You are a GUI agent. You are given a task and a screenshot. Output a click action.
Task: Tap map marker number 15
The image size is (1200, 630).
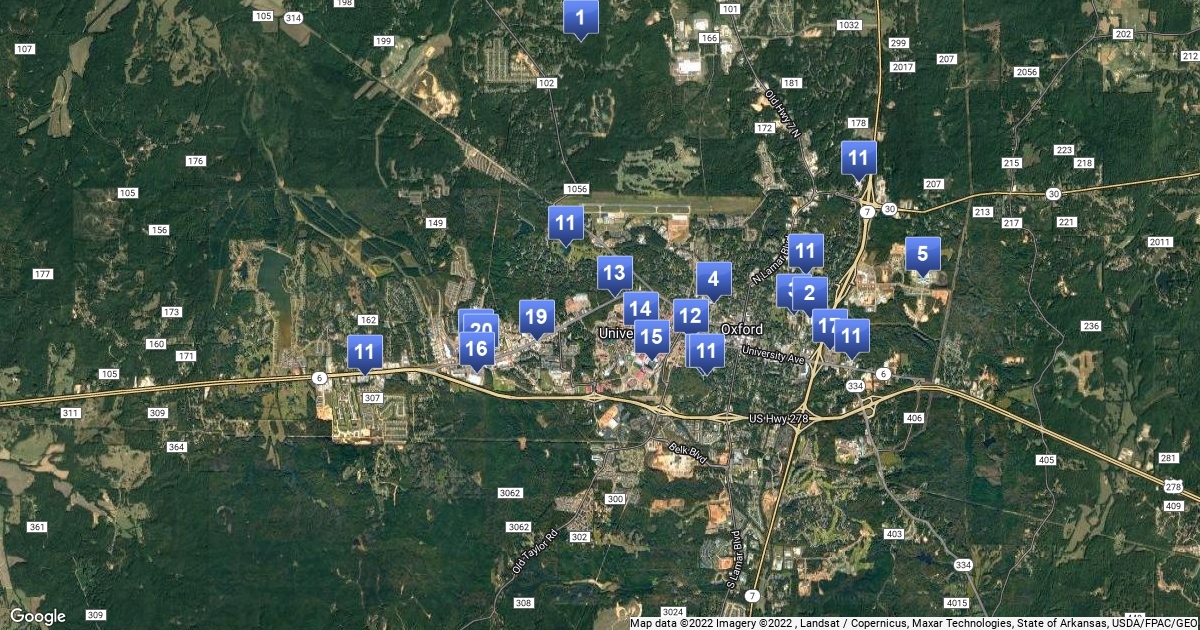point(652,337)
